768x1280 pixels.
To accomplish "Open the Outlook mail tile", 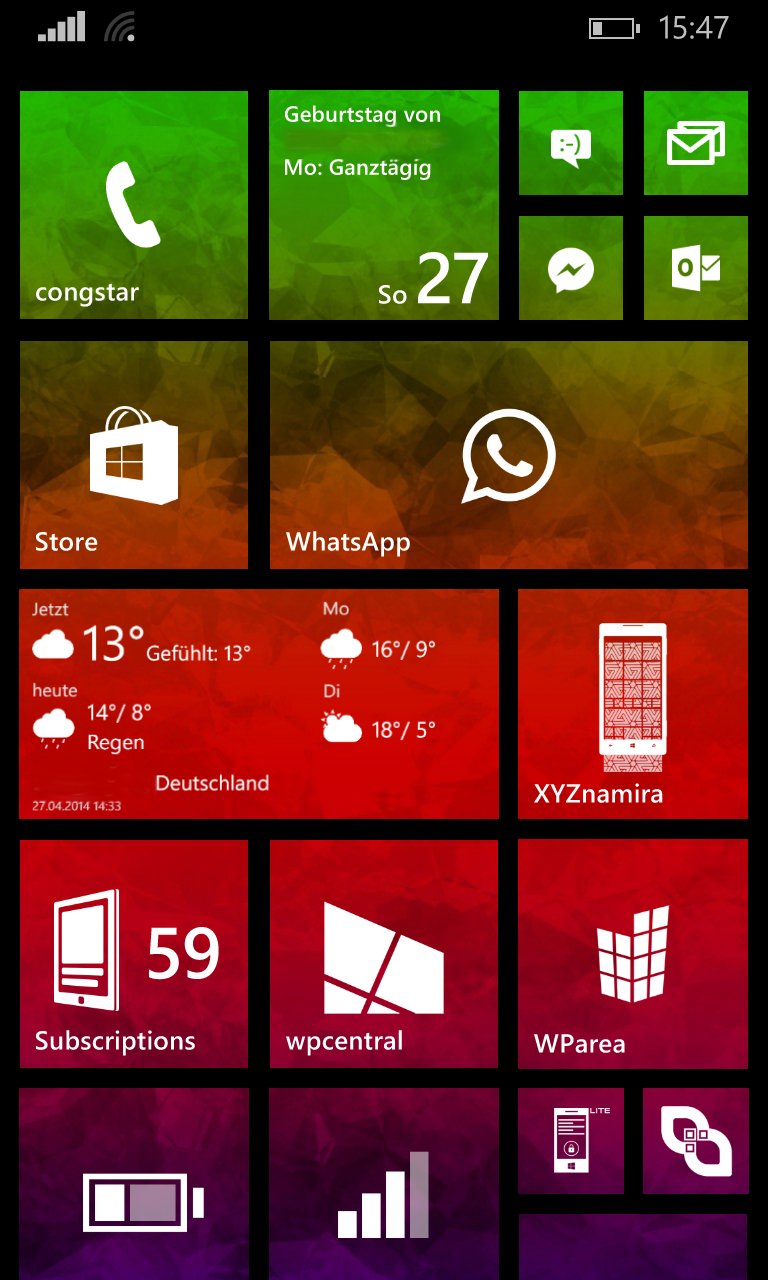I will click(696, 268).
